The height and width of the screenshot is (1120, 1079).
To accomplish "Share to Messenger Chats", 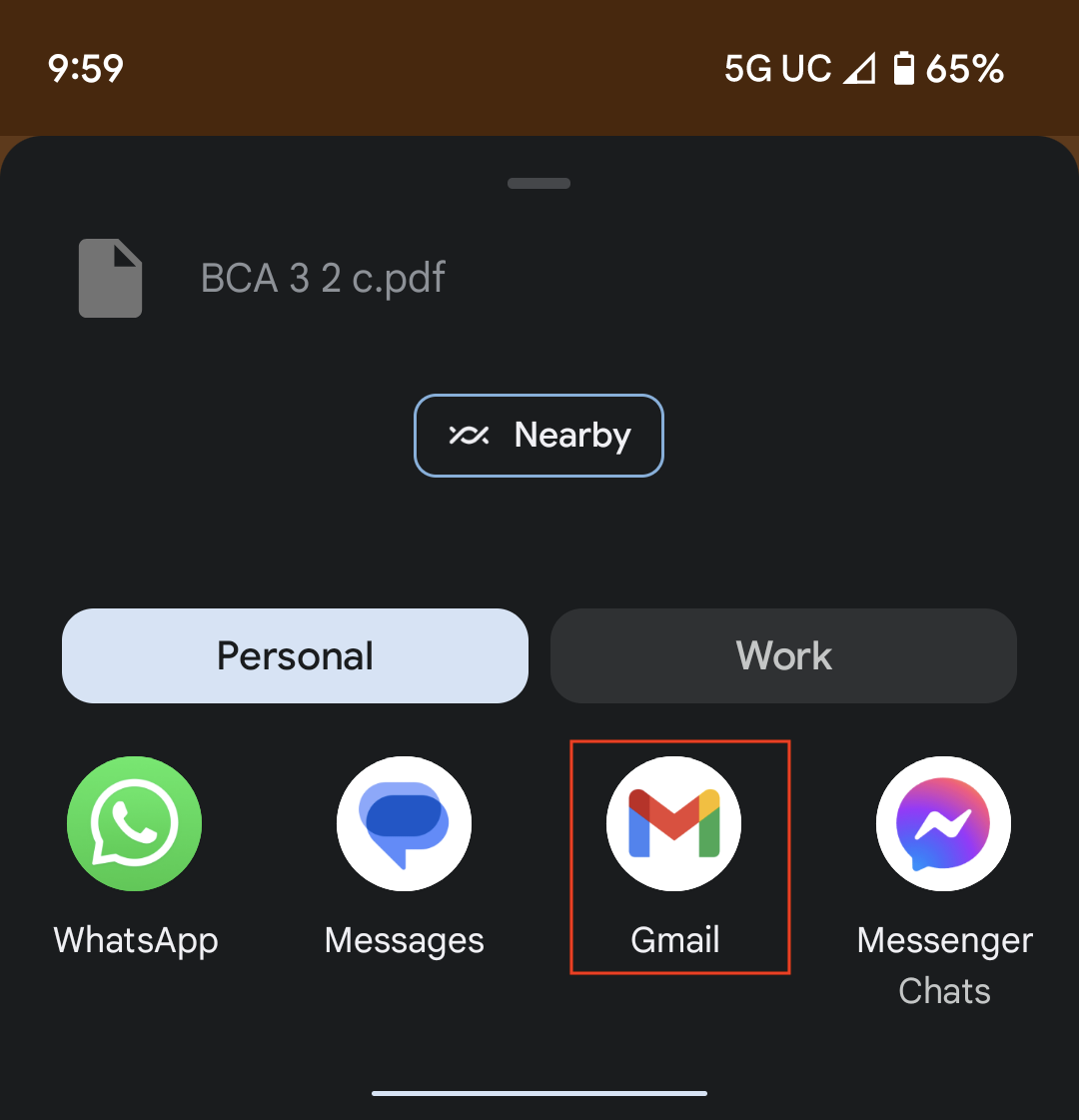I will click(x=943, y=824).
